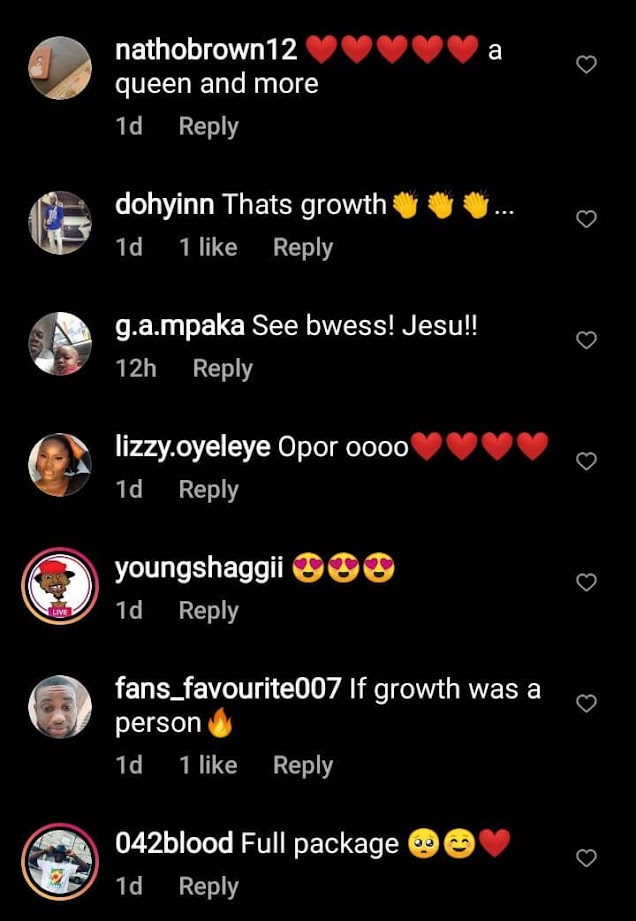The width and height of the screenshot is (636, 921).
Task: Like g.a.mpaka's comment
Action: tap(587, 340)
